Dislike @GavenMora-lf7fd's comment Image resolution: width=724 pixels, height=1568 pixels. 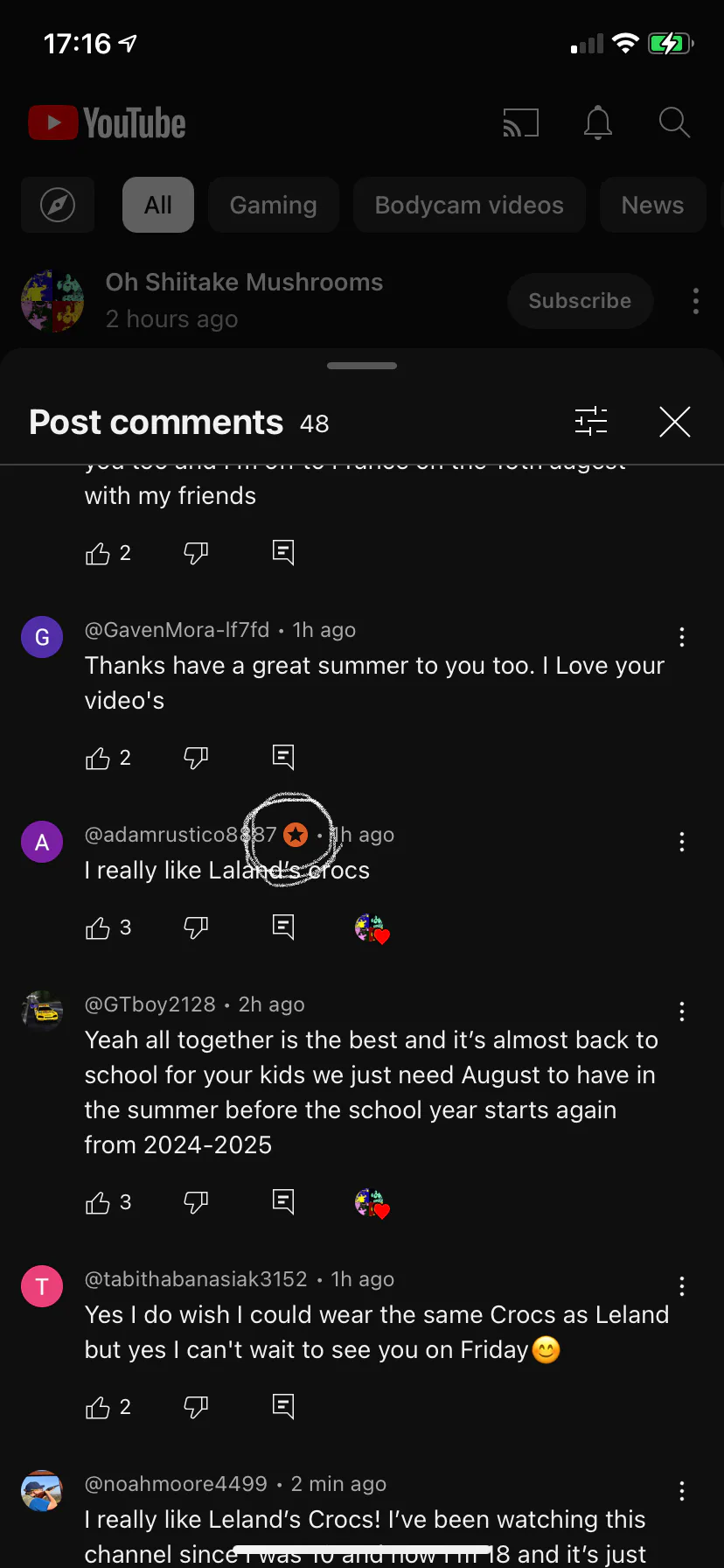tap(196, 758)
